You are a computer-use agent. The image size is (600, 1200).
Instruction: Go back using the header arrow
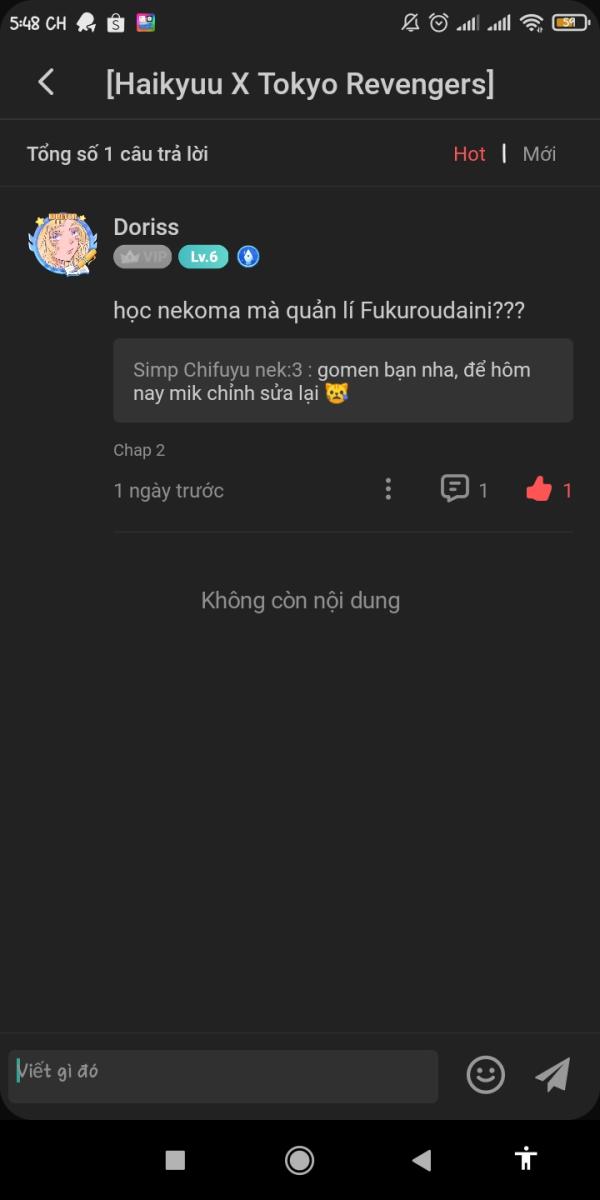point(46,82)
